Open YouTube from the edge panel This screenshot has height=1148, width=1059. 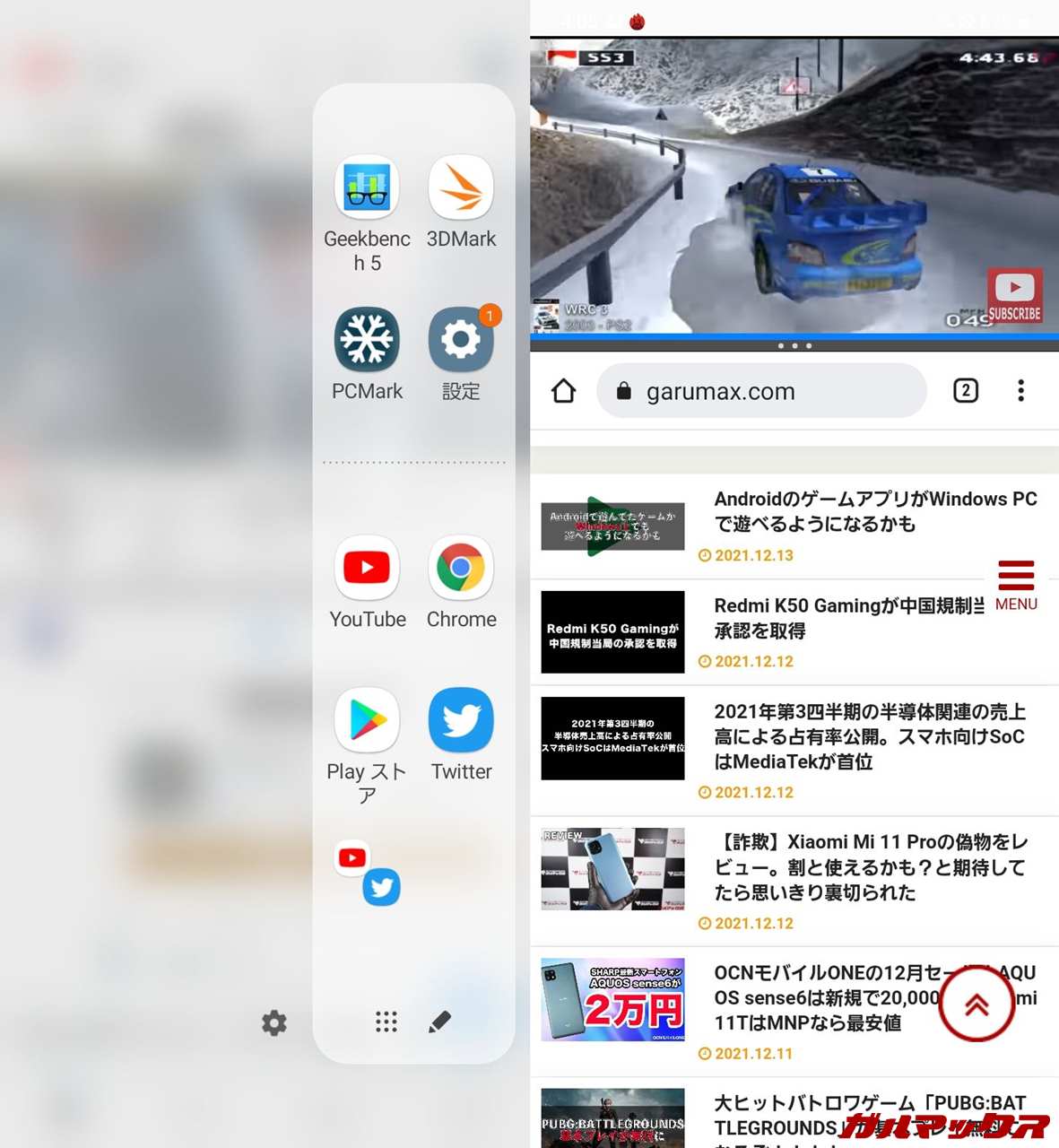click(367, 568)
